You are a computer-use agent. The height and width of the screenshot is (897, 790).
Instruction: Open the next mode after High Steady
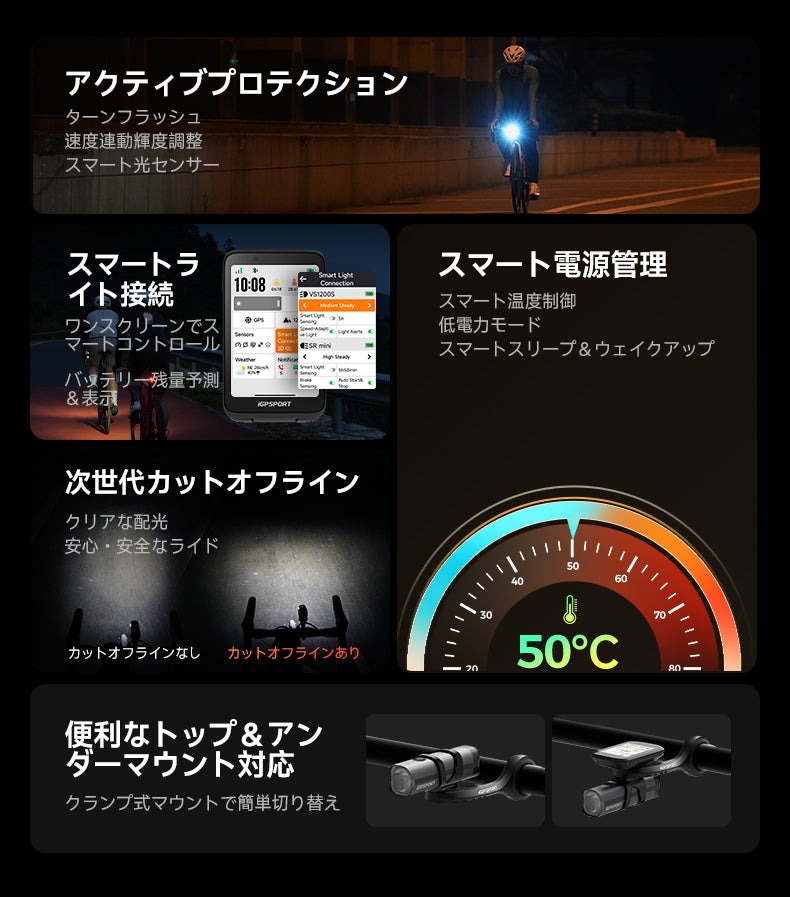click(369, 357)
